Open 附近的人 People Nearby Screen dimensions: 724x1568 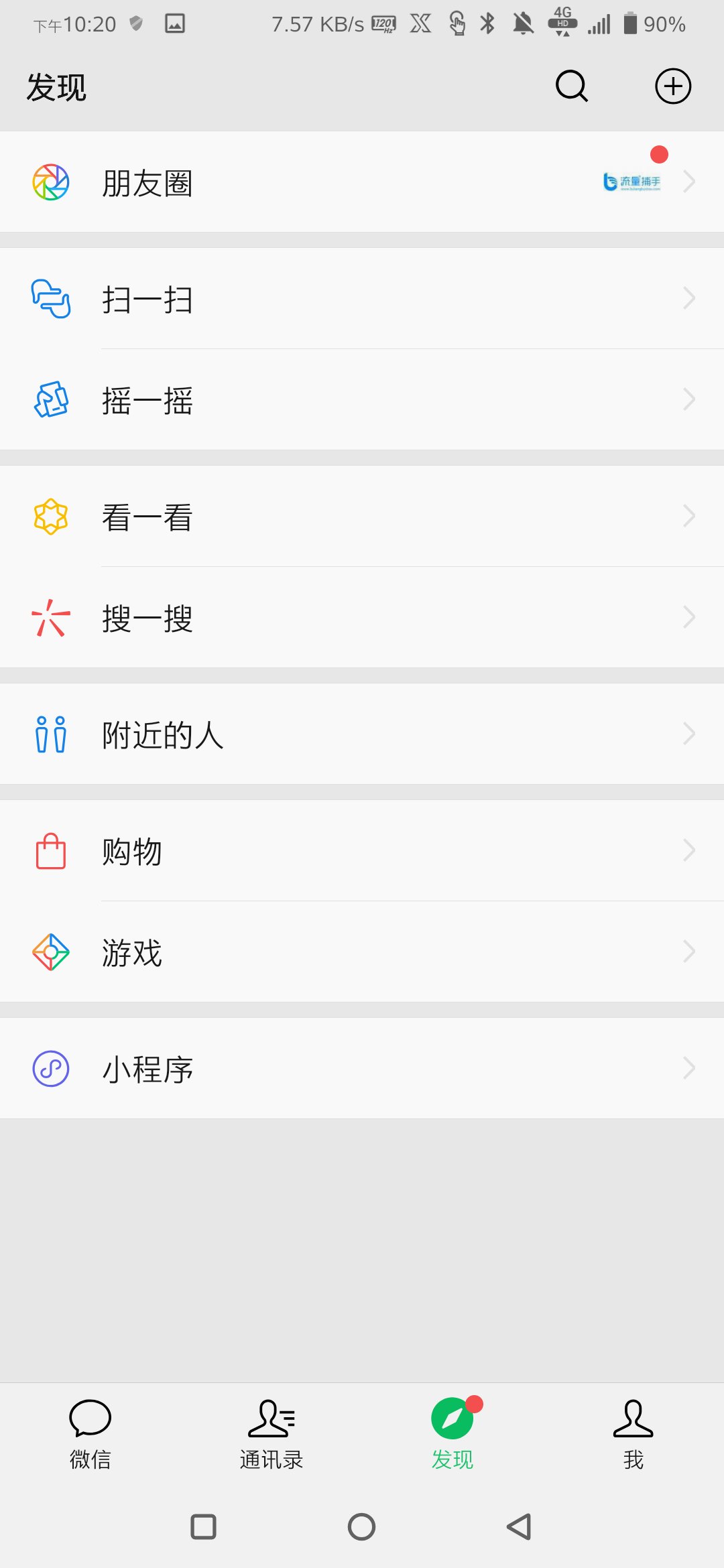[x=362, y=734]
